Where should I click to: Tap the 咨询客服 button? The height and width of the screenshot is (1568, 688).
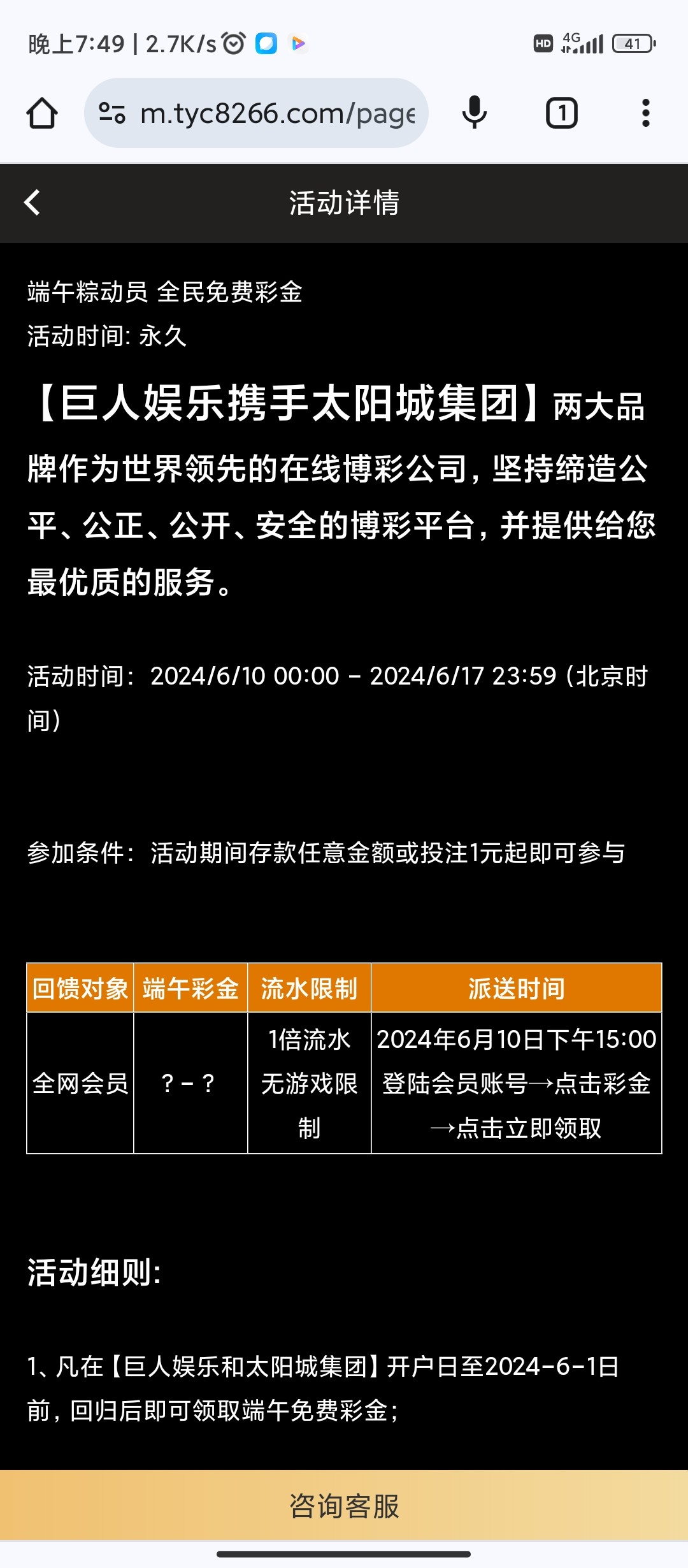click(344, 1506)
